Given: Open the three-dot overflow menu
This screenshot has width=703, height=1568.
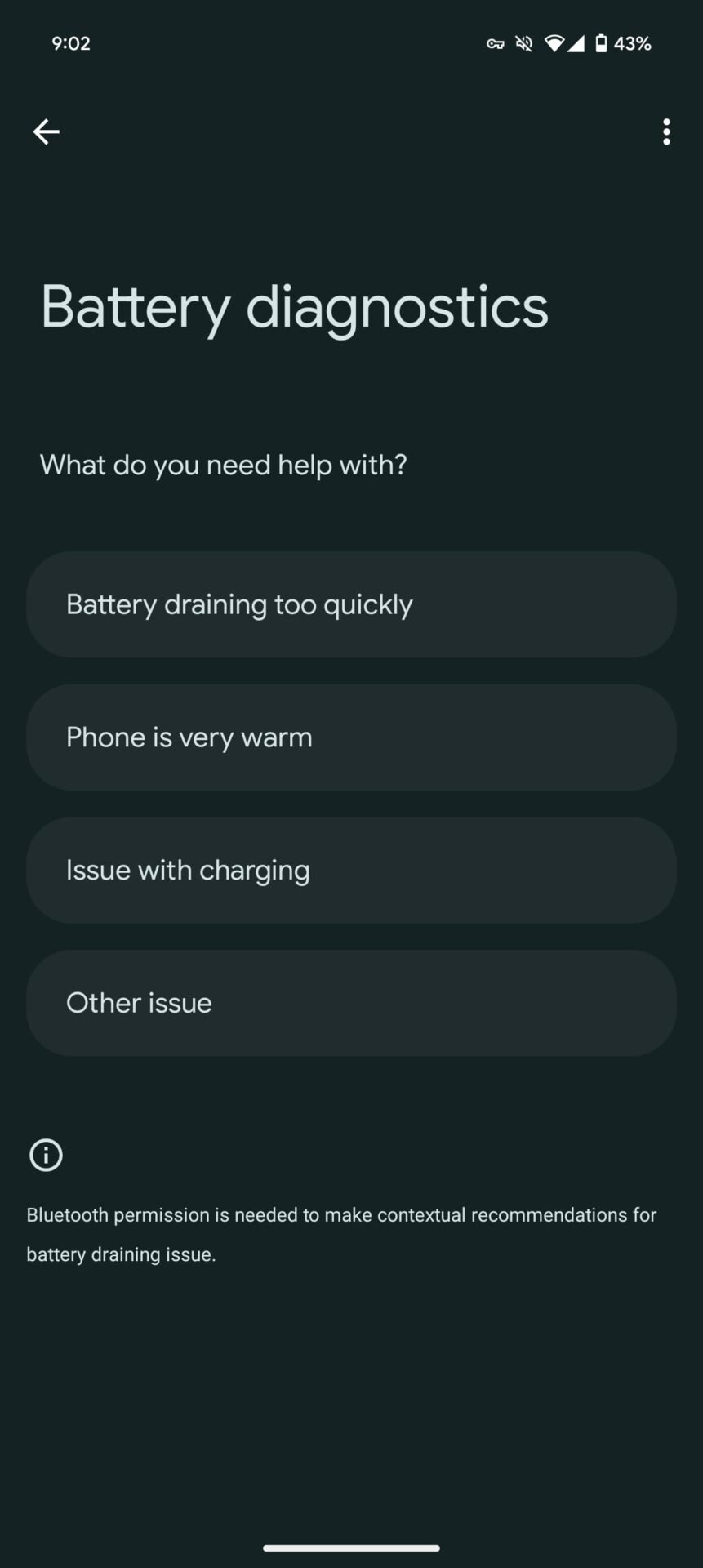Looking at the screenshot, I should [x=666, y=131].
